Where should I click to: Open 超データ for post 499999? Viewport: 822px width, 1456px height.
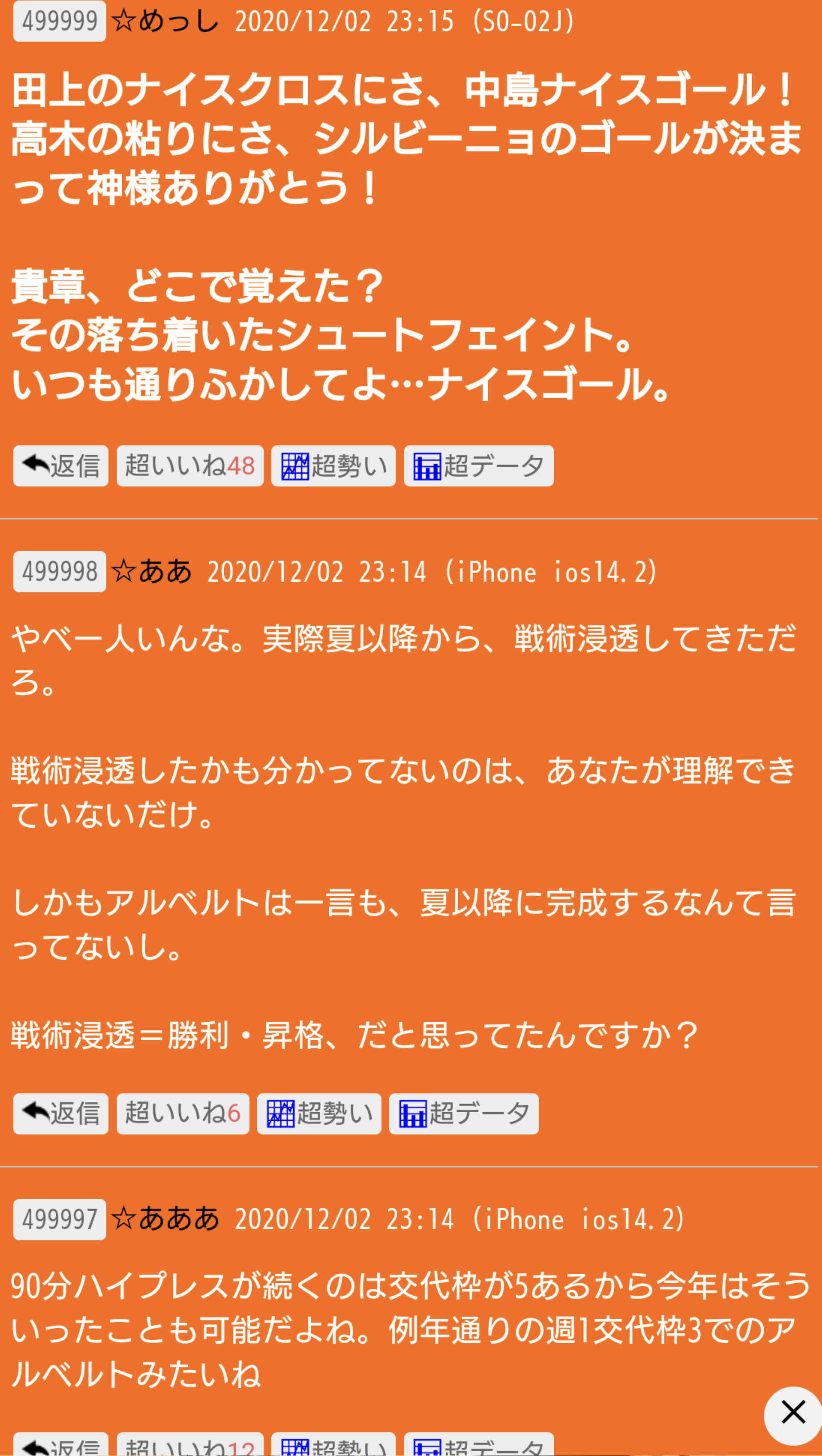[479, 466]
